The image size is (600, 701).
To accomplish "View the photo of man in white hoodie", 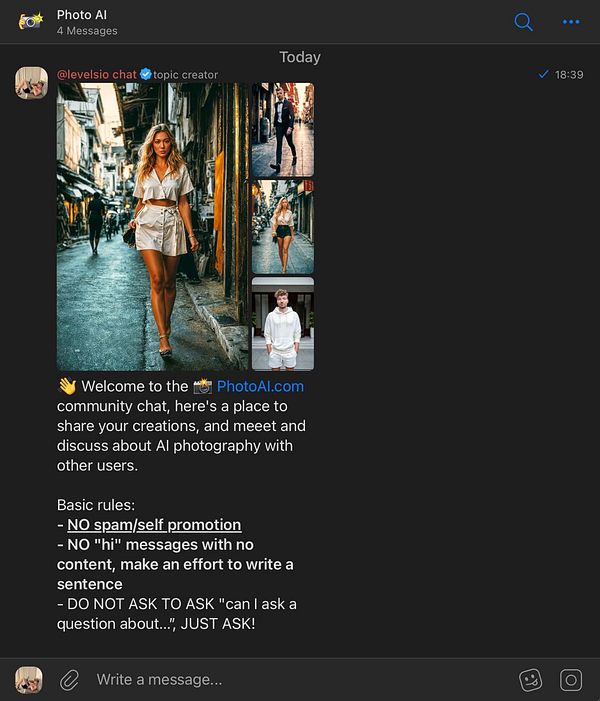I will (283, 324).
